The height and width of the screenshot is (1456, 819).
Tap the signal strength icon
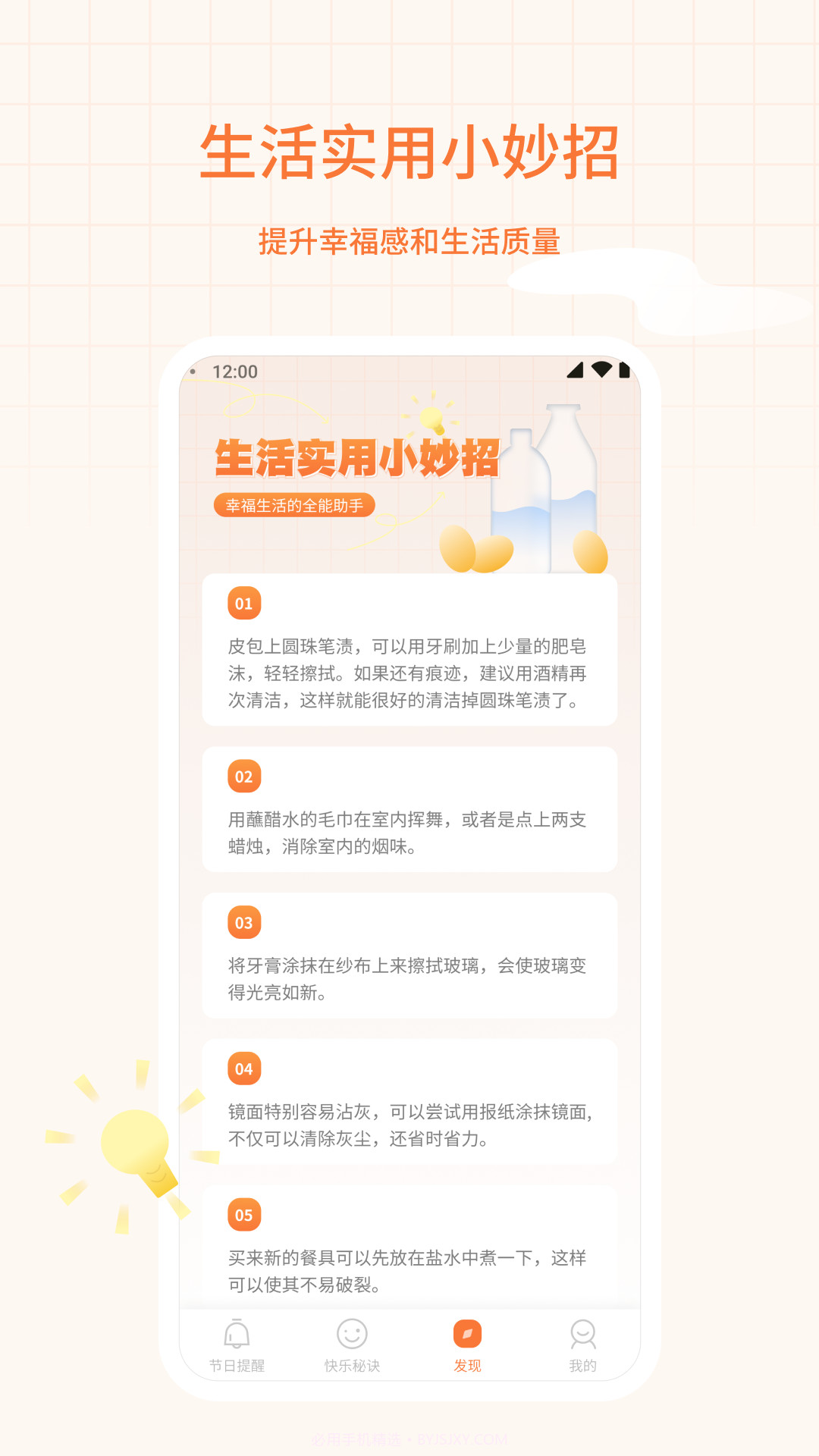[576, 369]
